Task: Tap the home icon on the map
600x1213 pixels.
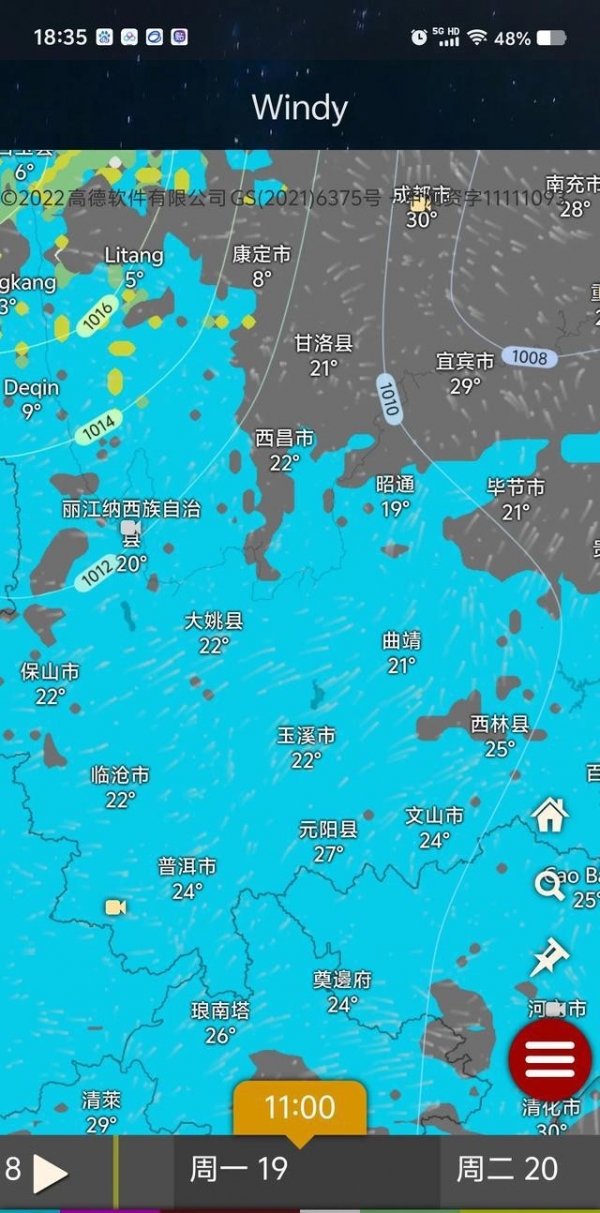Action: [550, 815]
